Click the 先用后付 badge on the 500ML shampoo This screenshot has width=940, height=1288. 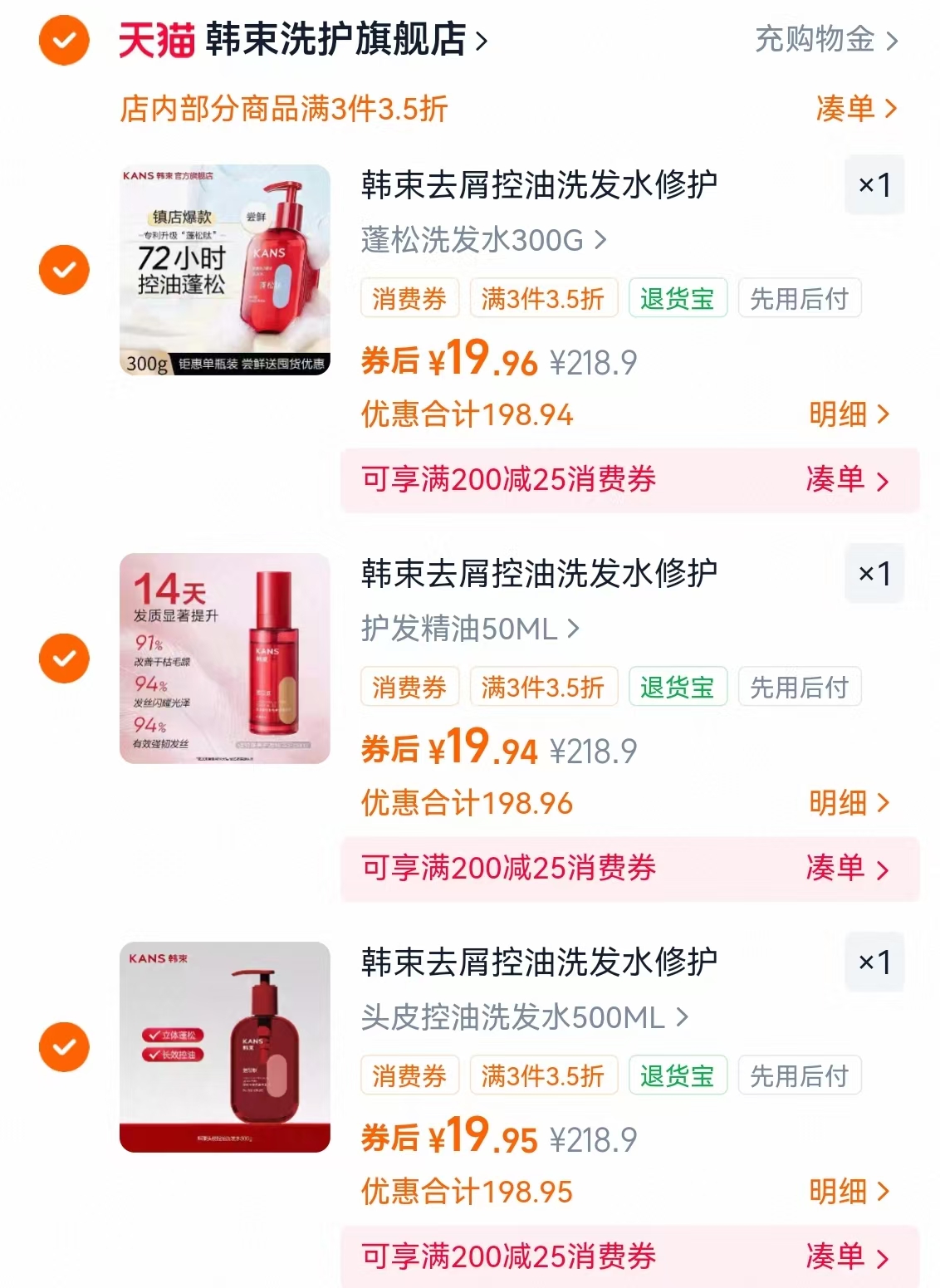coord(799,1075)
